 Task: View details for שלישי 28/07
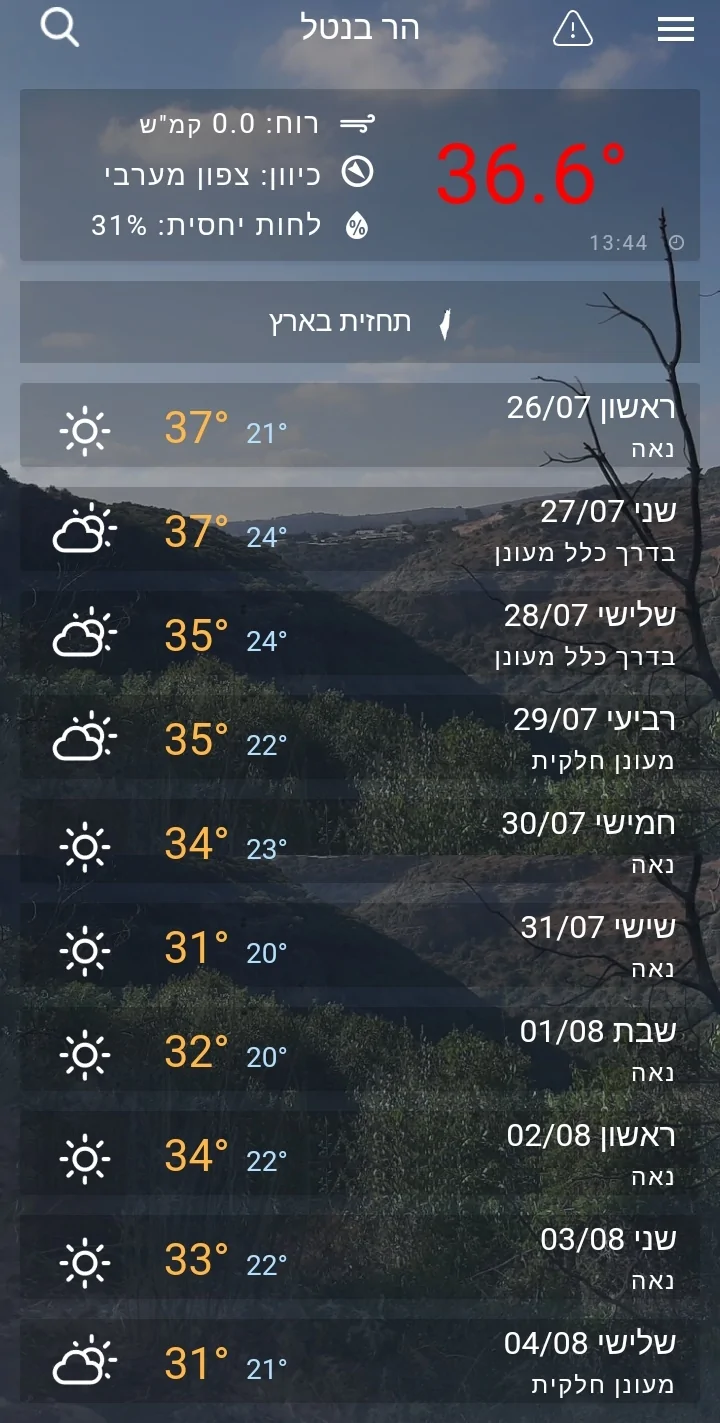click(360, 634)
